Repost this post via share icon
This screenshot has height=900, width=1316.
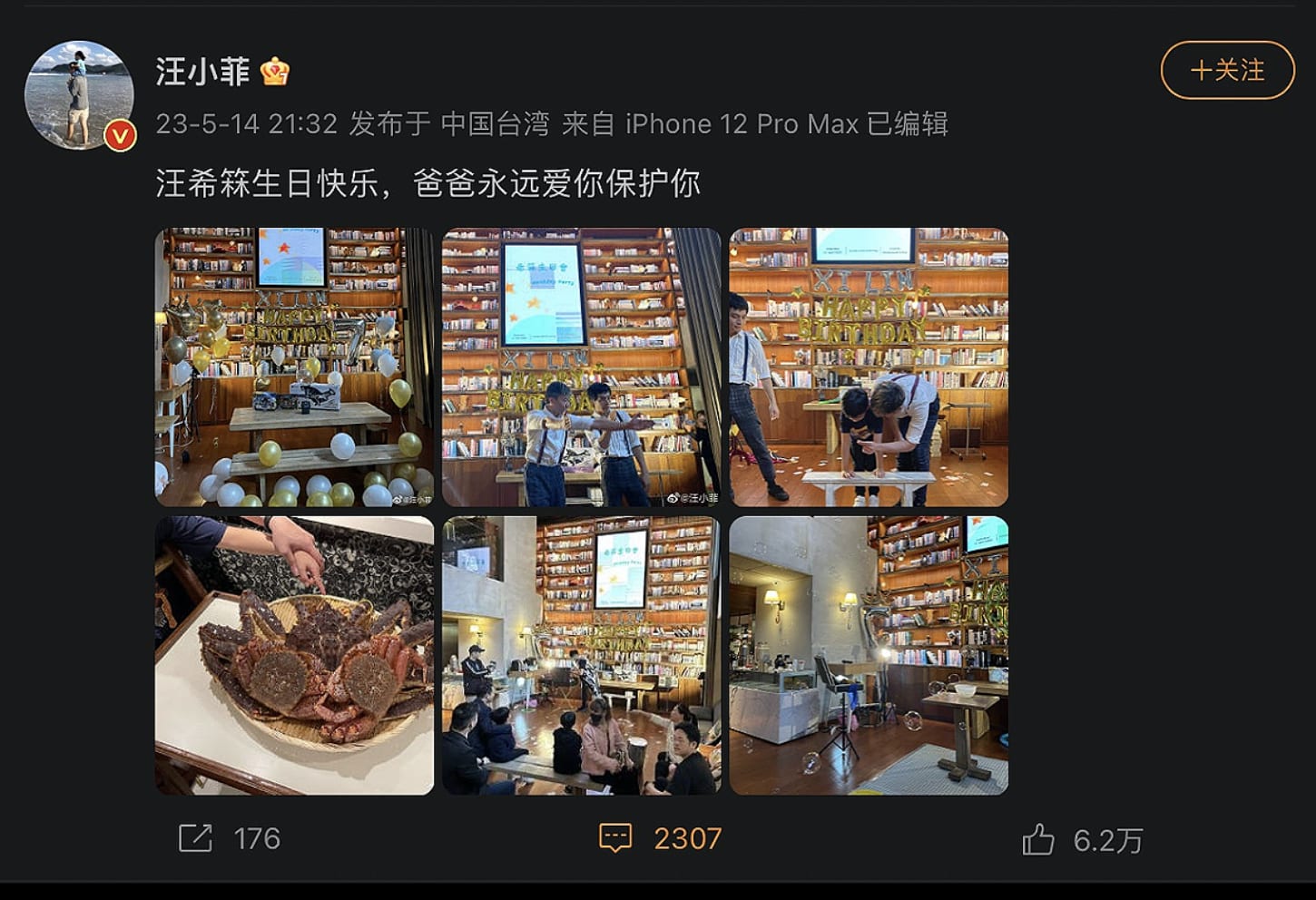click(x=195, y=838)
